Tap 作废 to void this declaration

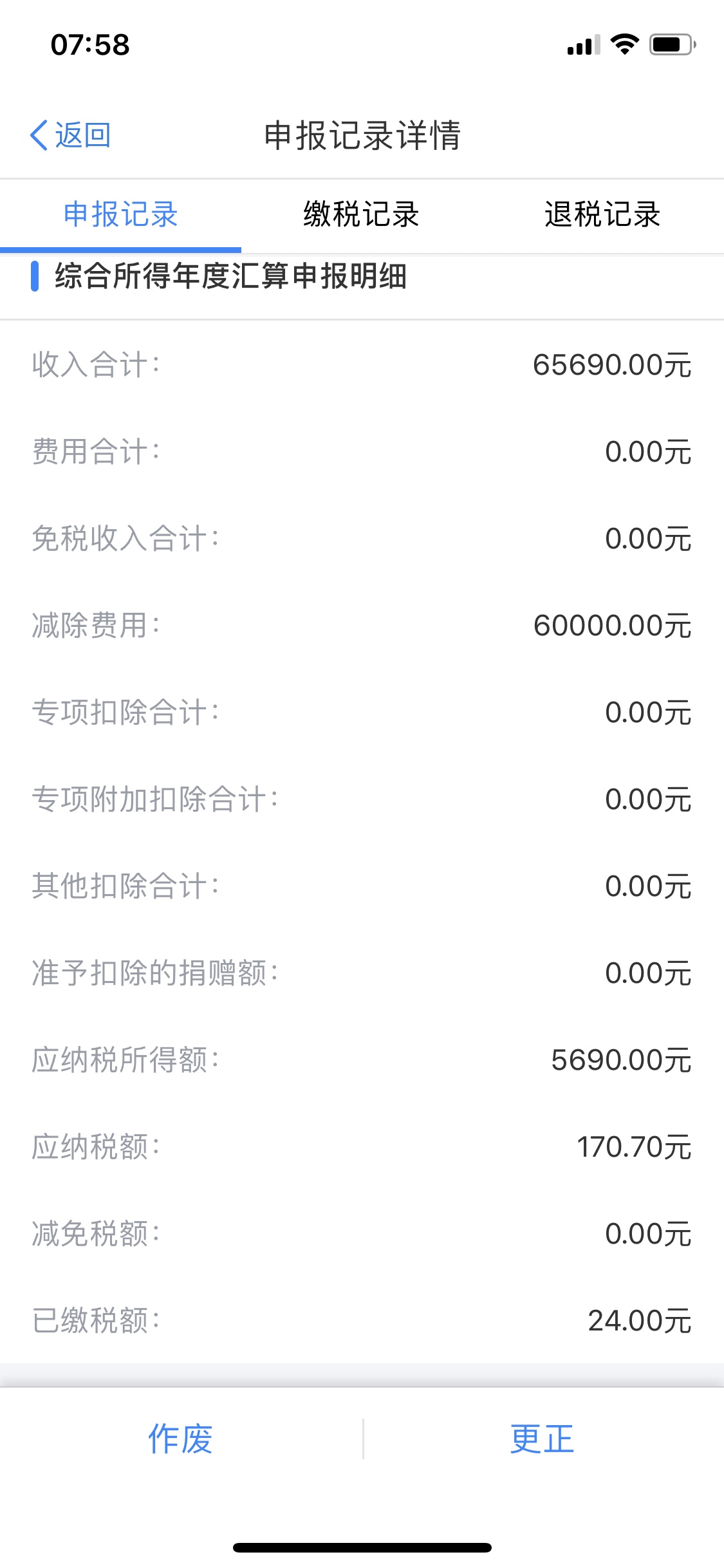pyautogui.click(x=181, y=1439)
